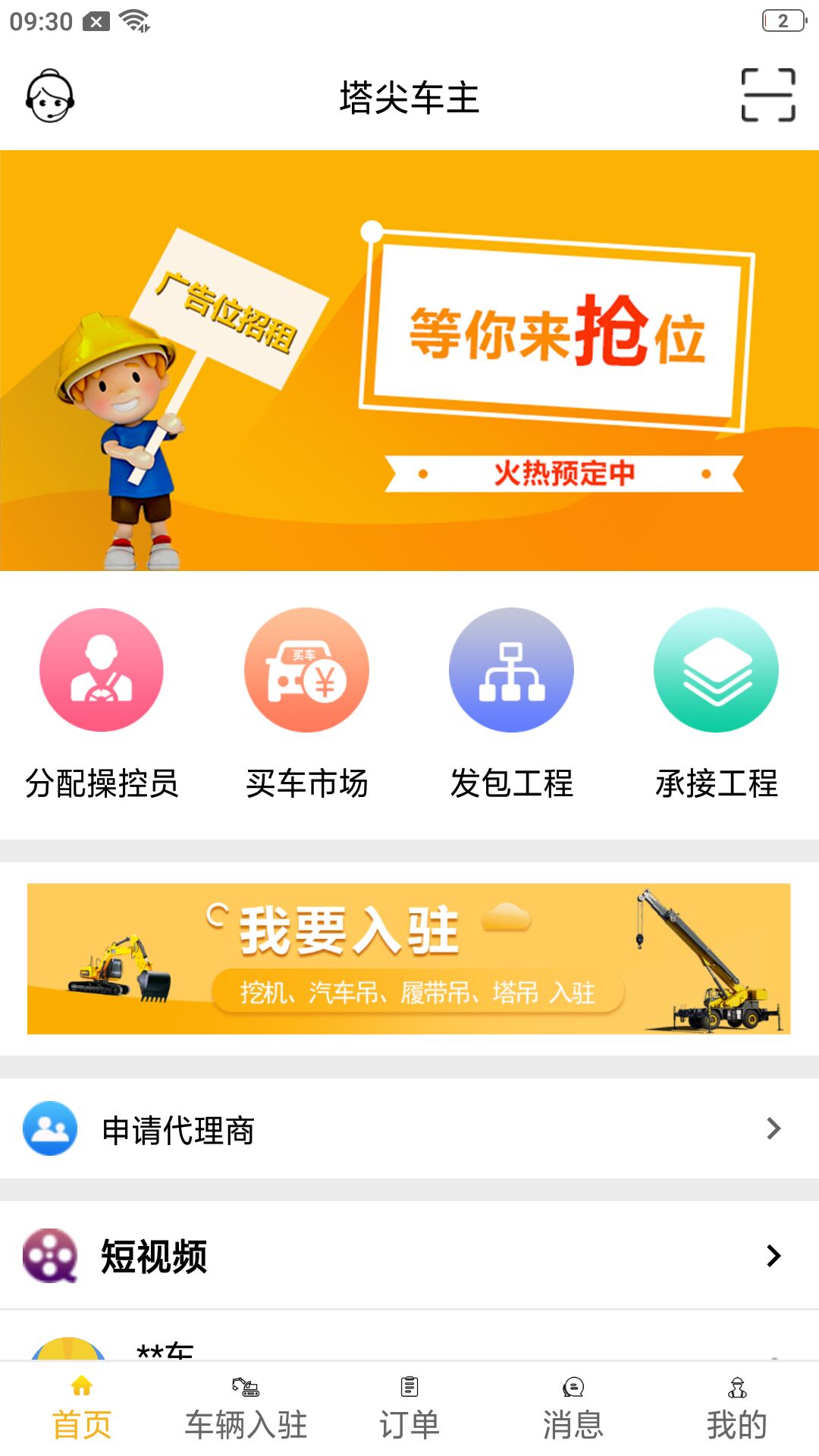This screenshot has height=1456, width=819.
Task: Open the 申请代理商 row
Action: (409, 1129)
